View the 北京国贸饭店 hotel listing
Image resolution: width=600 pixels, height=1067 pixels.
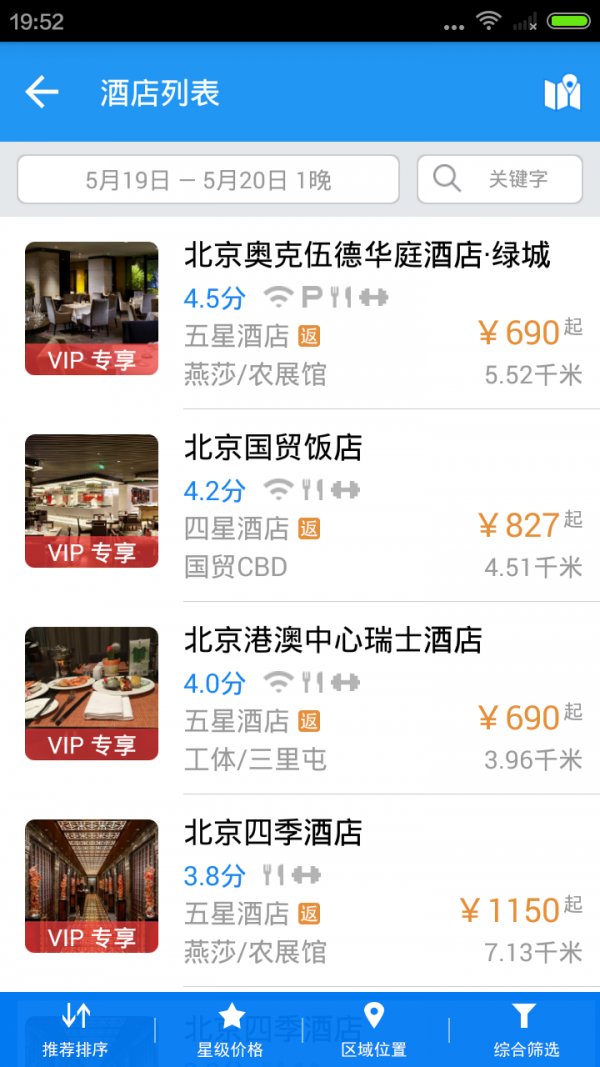coord(272,448)
